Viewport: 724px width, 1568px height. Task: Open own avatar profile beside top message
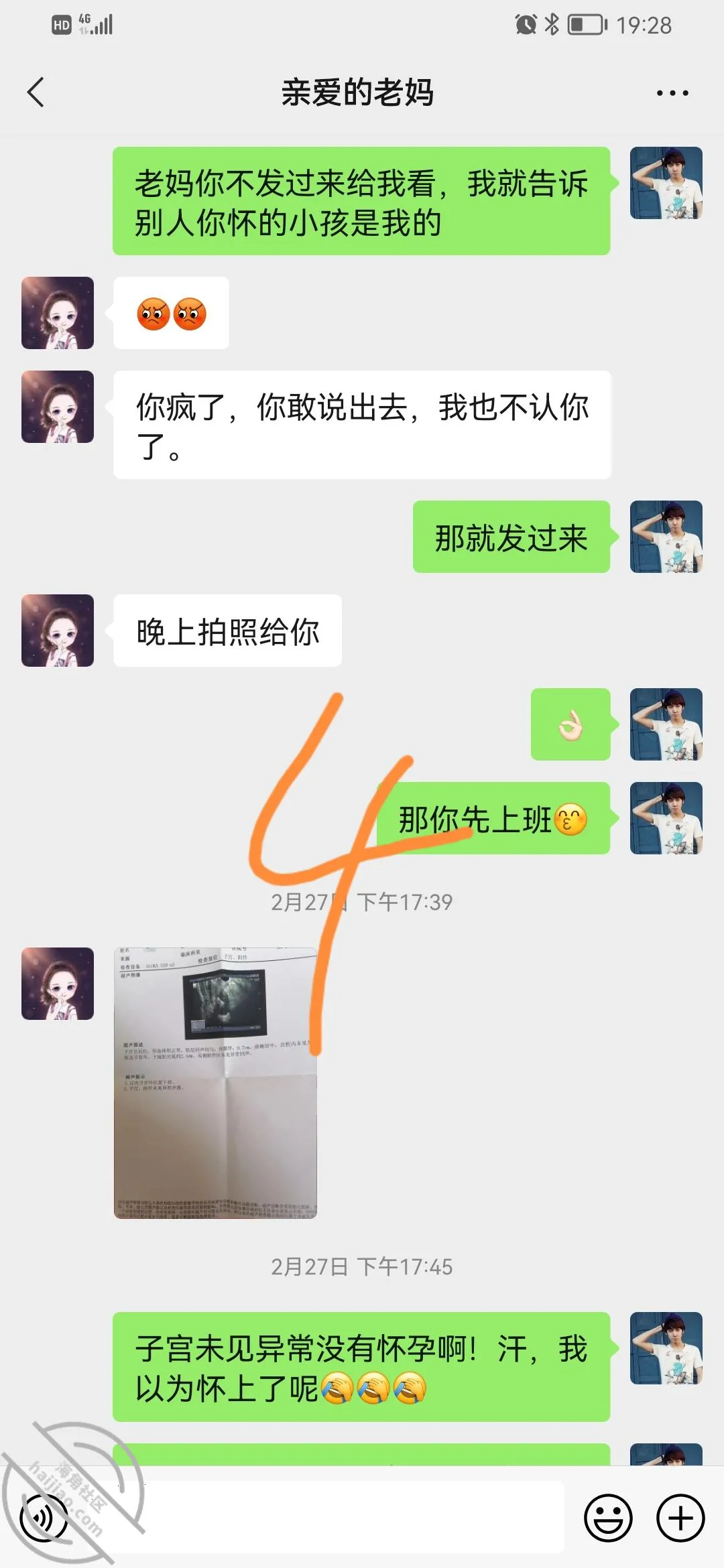666,183
